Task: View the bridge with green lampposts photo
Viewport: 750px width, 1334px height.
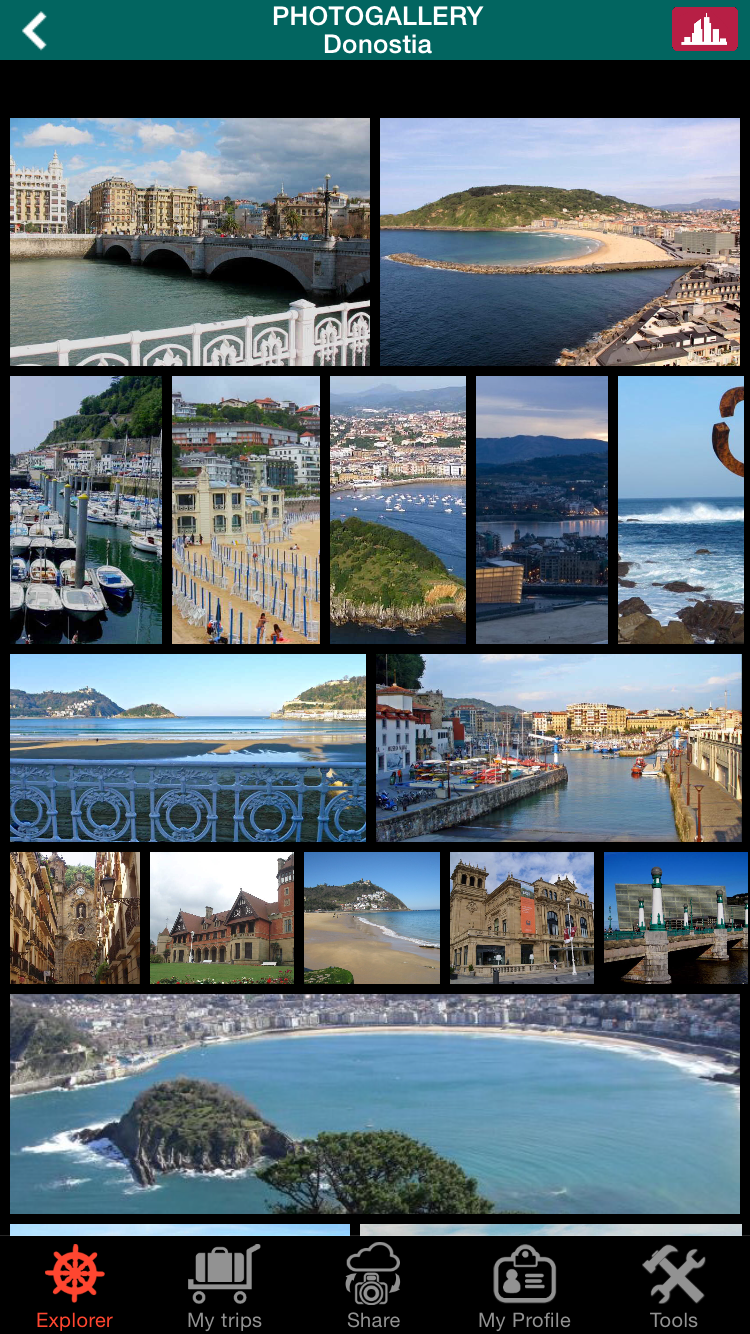Action: coord(676,918)
